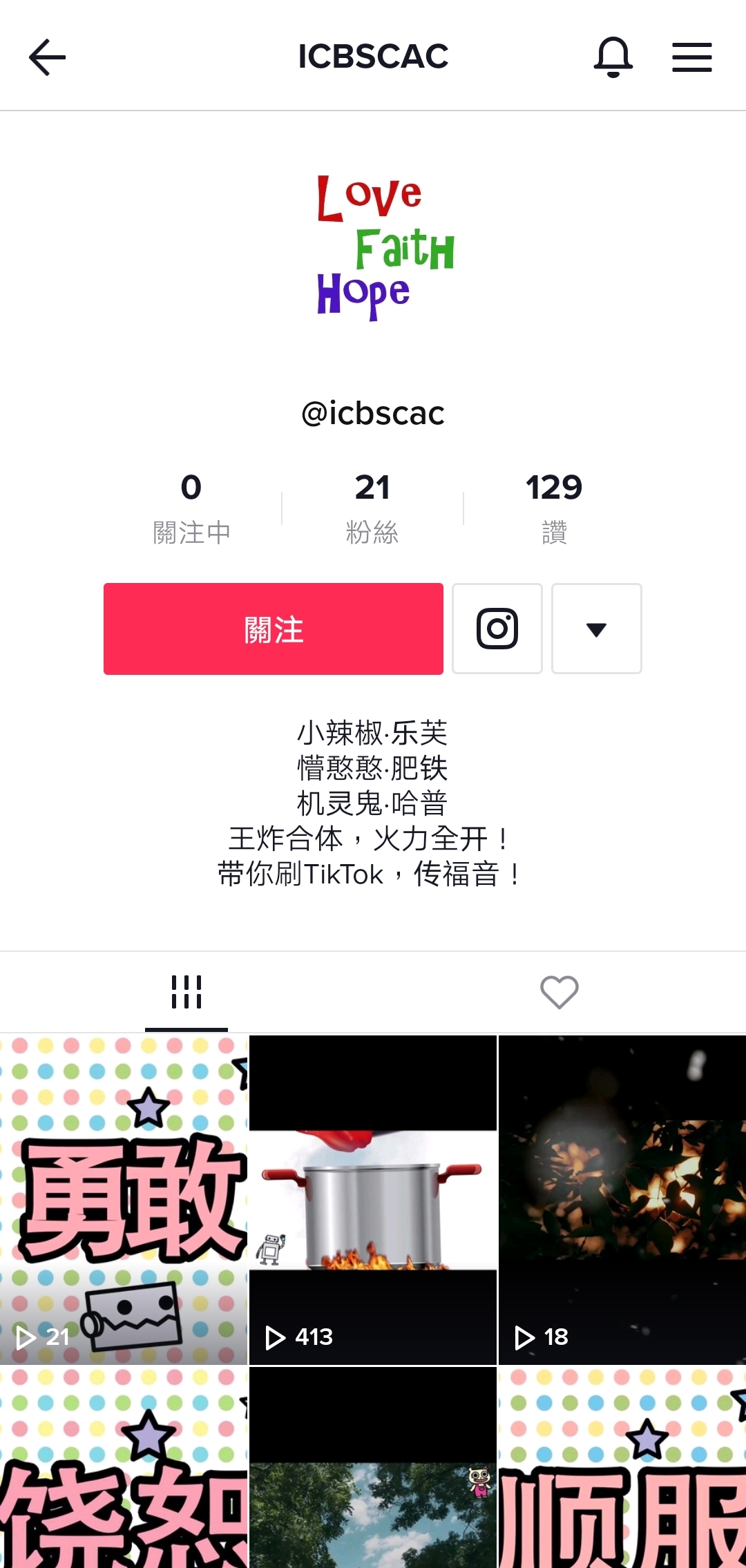The height and width of the screenshot is (1568, 746).
Task: Open the notifications bell
Action: pyautogui.click(x=613, y=57)
